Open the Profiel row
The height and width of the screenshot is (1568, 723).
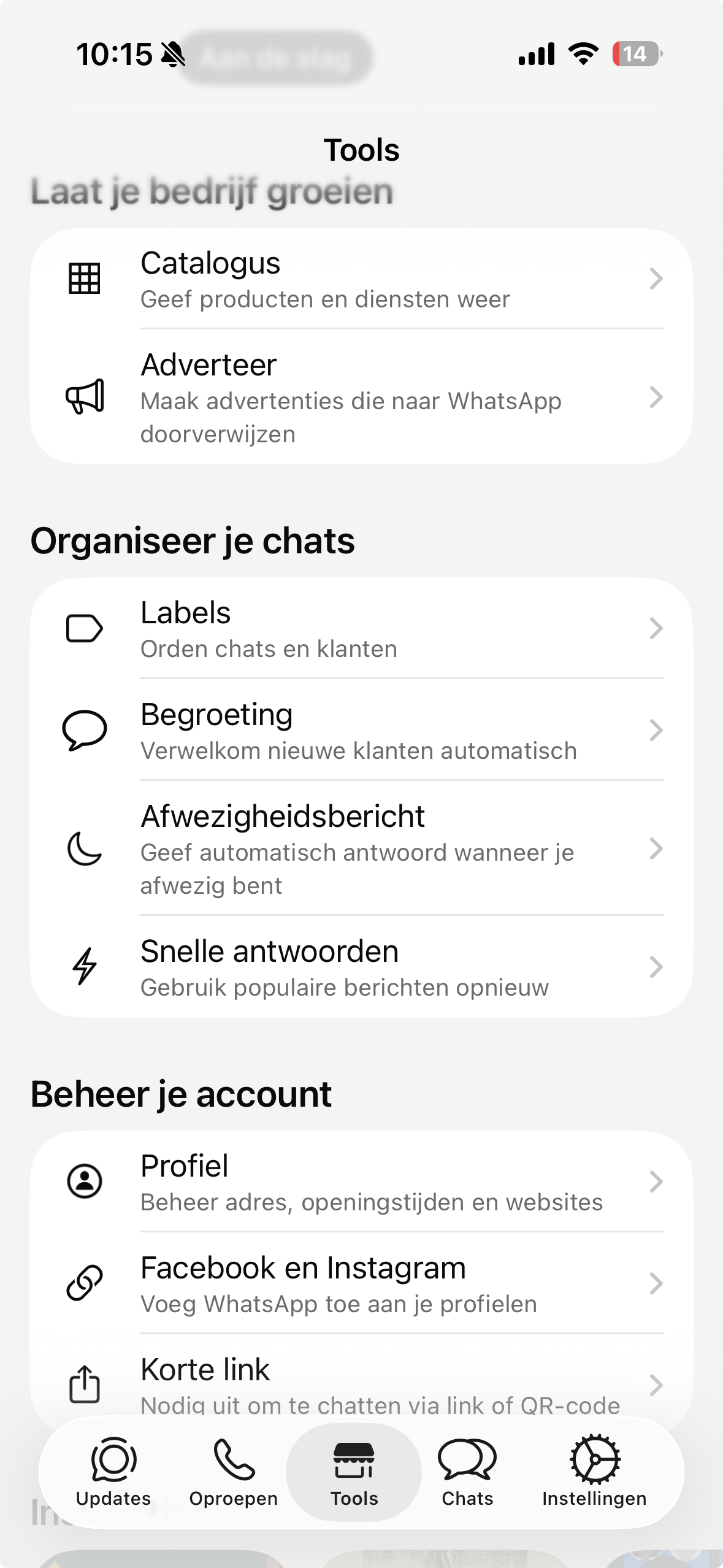tap(362, 1182)
